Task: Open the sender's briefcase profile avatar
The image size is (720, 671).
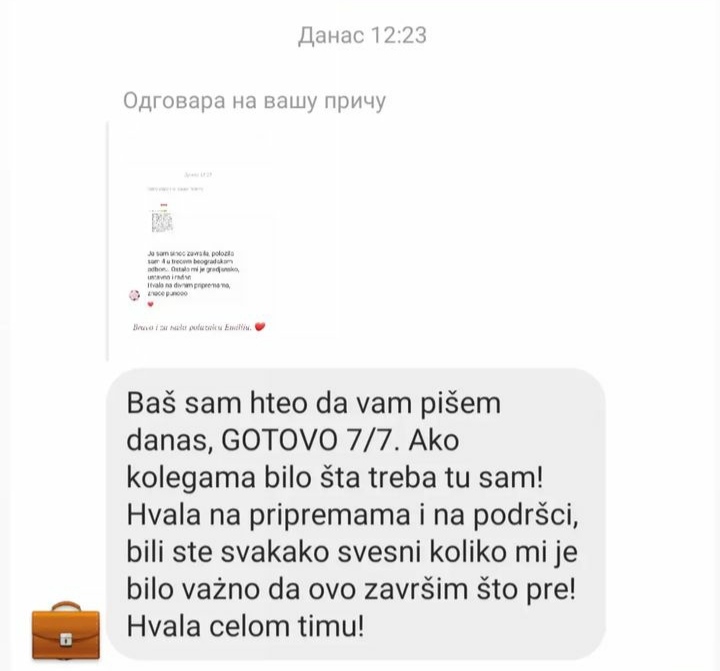Action: pos(67,626)
